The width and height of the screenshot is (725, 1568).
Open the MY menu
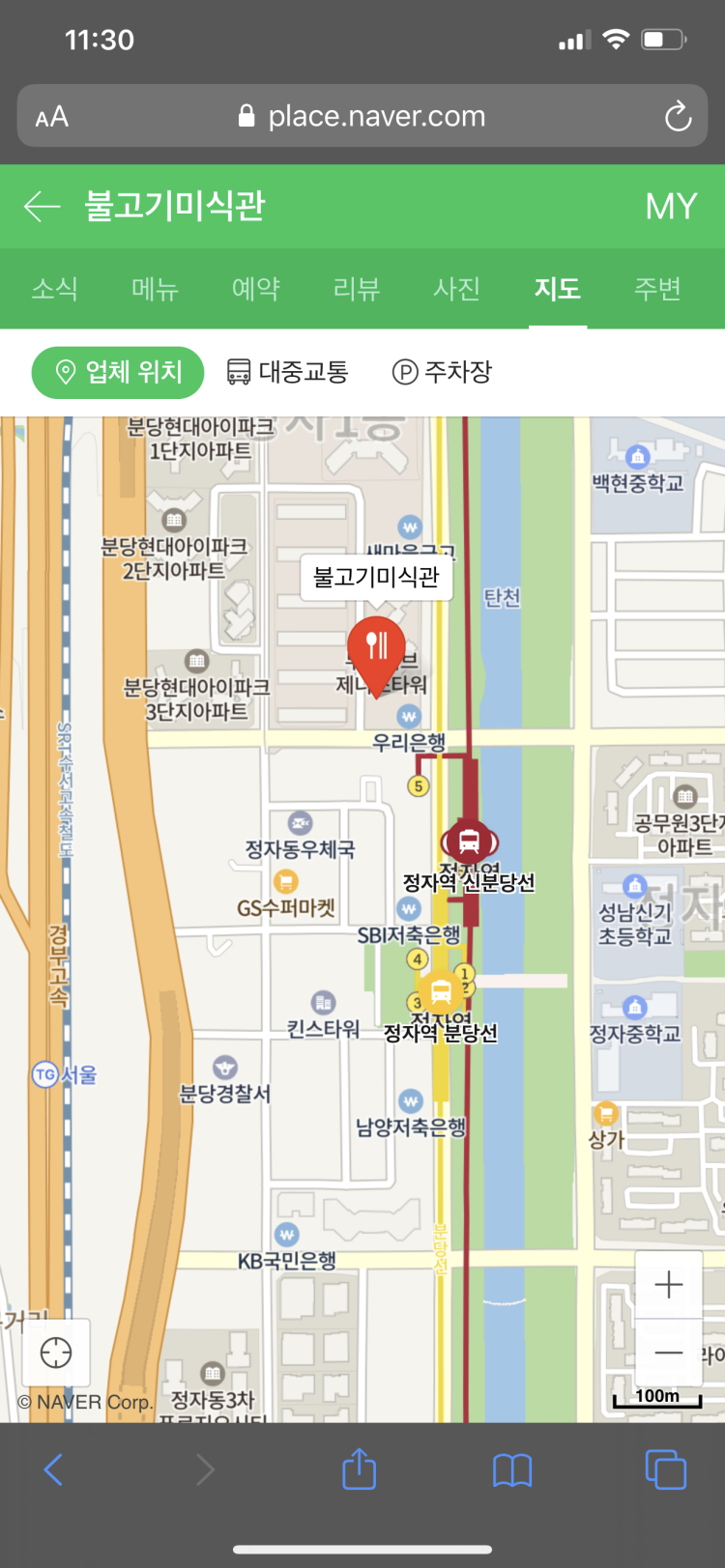[671, 206]
